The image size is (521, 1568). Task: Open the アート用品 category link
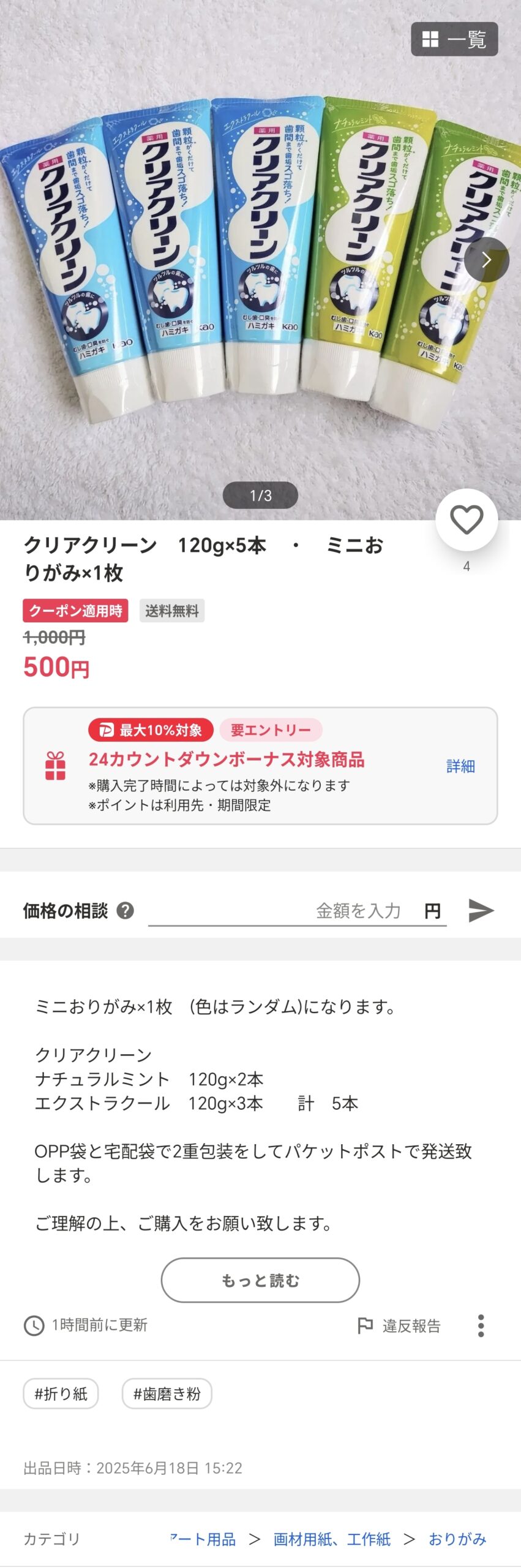[204, 1539]
